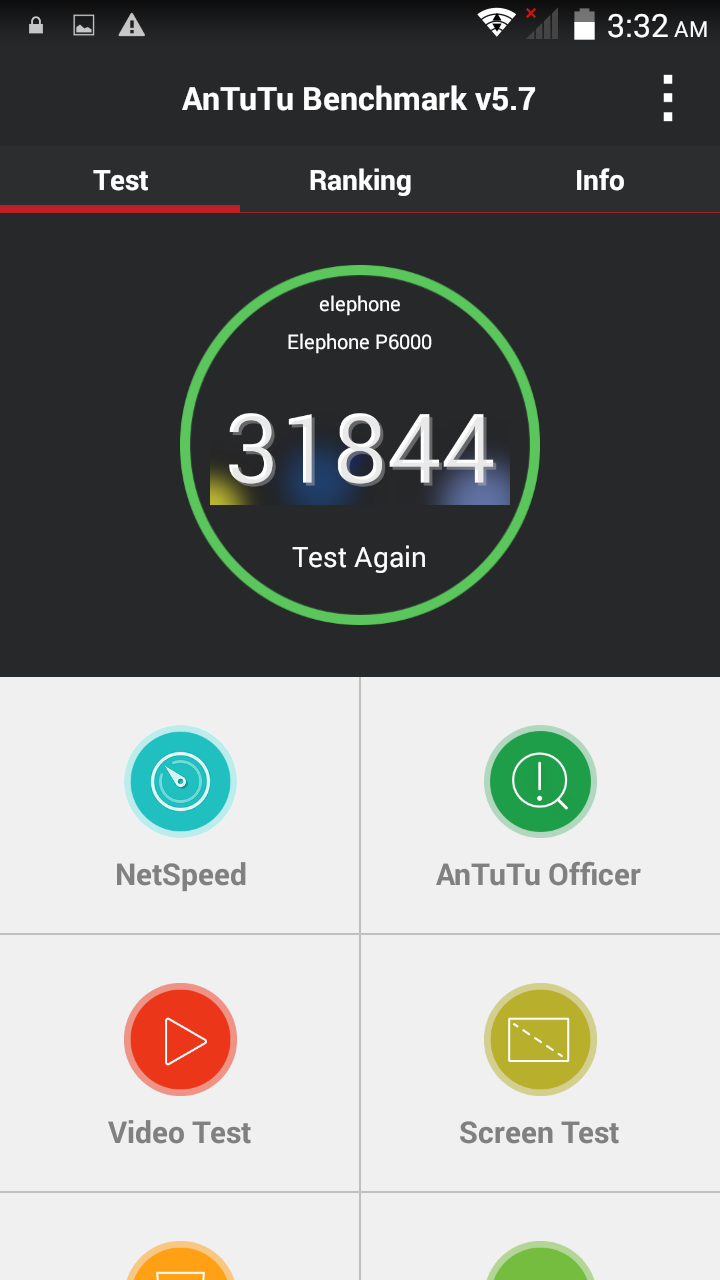Select the Test tab
This screenshot has width=720, height=1280.
pos(120,180)
